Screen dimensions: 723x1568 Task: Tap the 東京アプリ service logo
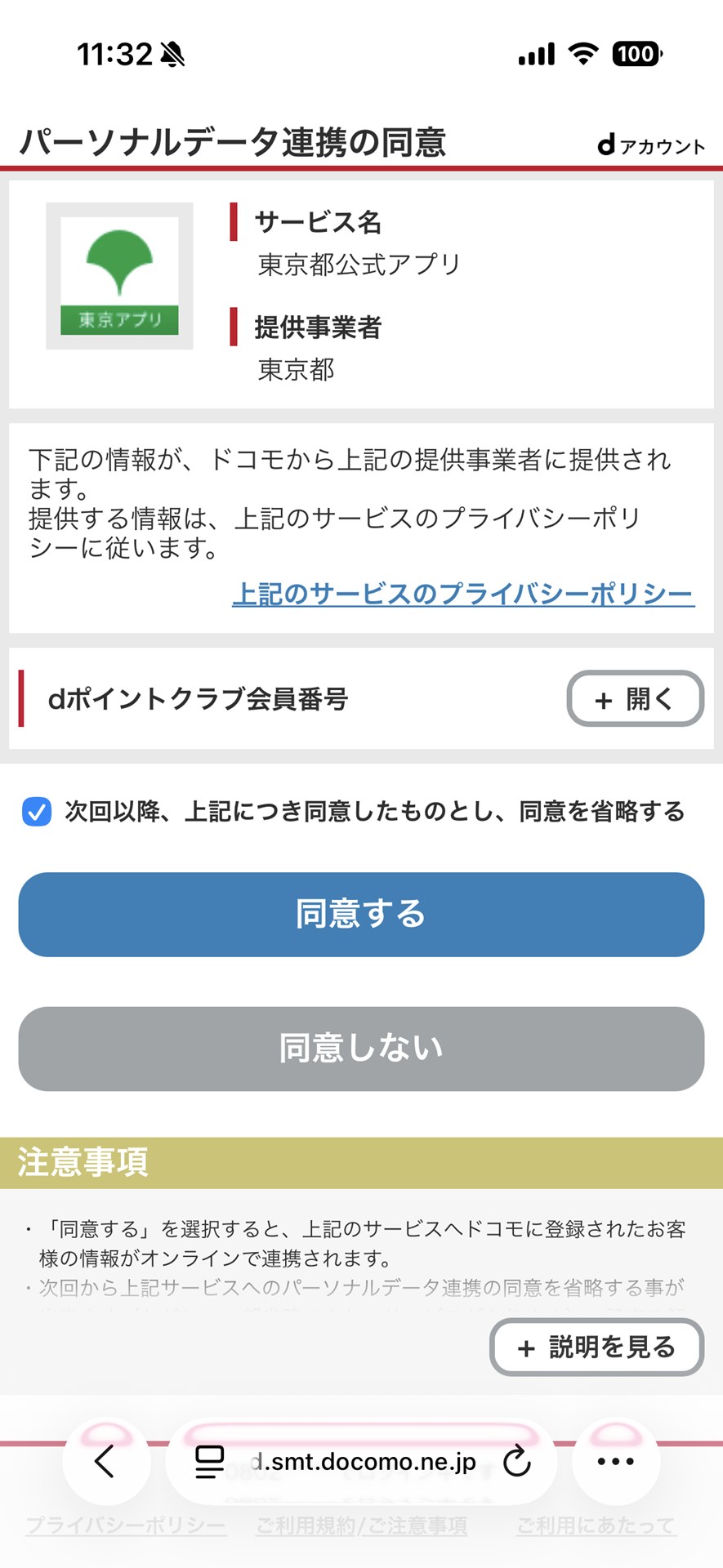point(118,274)
